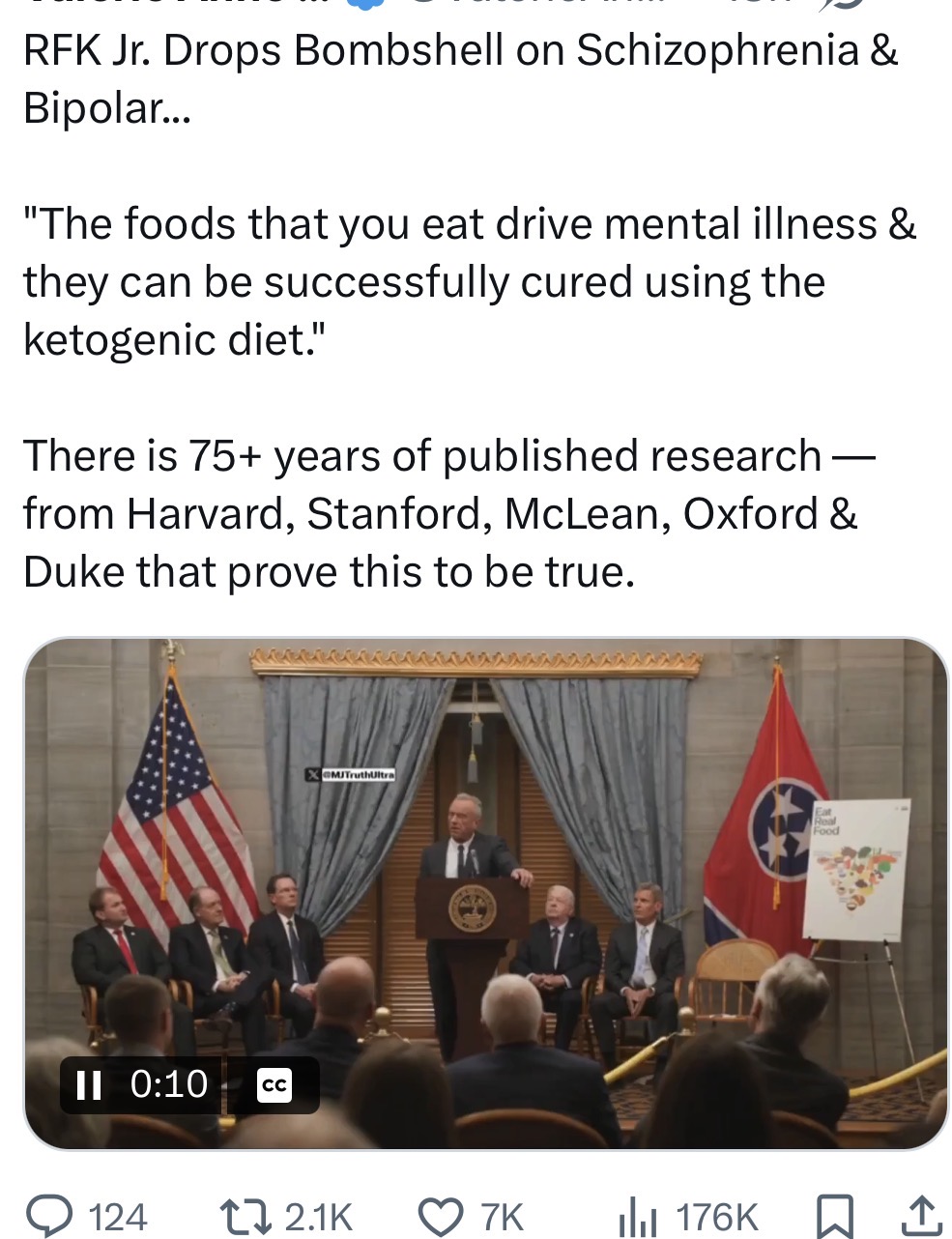This screenshot has height=1239, width=952.
Task: Bookmark this post
Action: click(x=834, y=1215)
